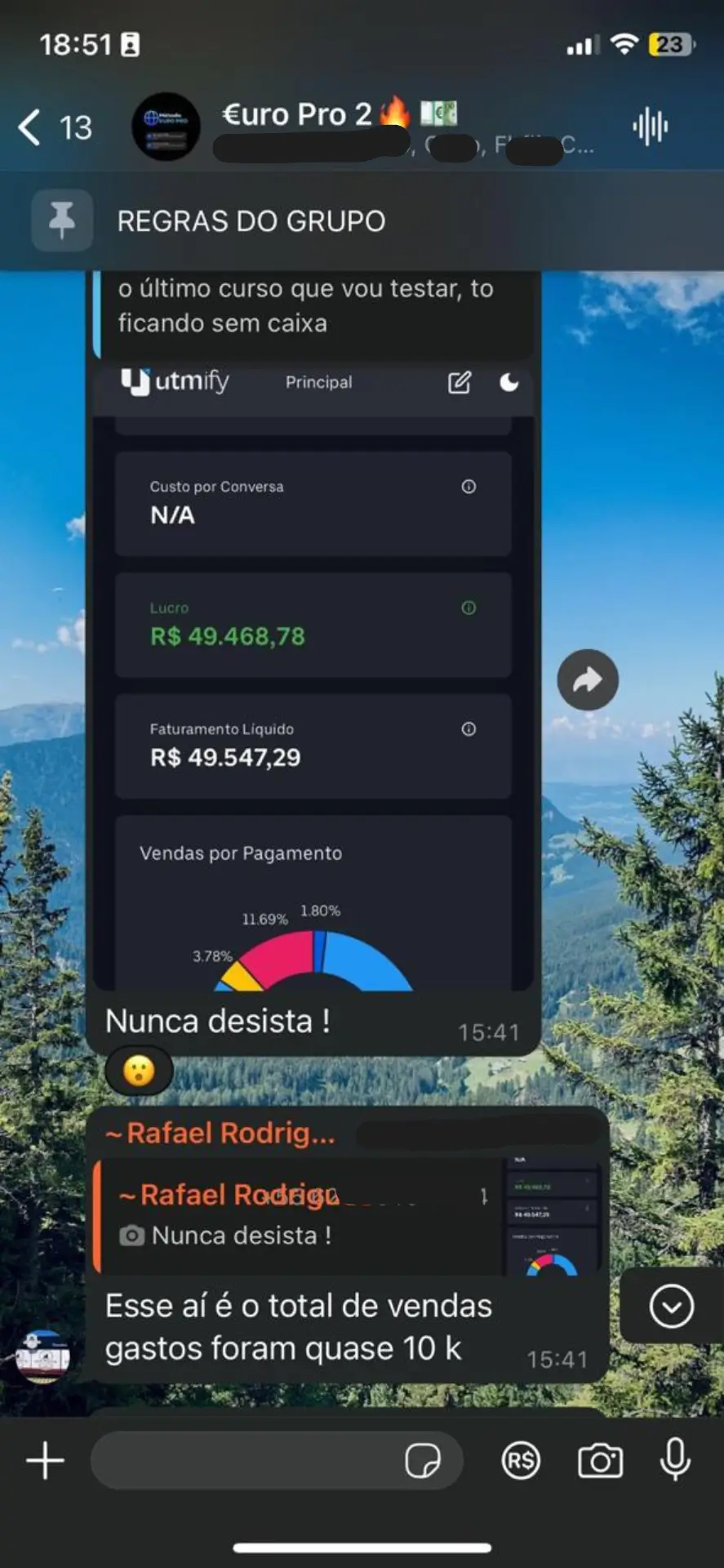Open the sender's profile picture

pyautogui.click(x=42, y=1356)
